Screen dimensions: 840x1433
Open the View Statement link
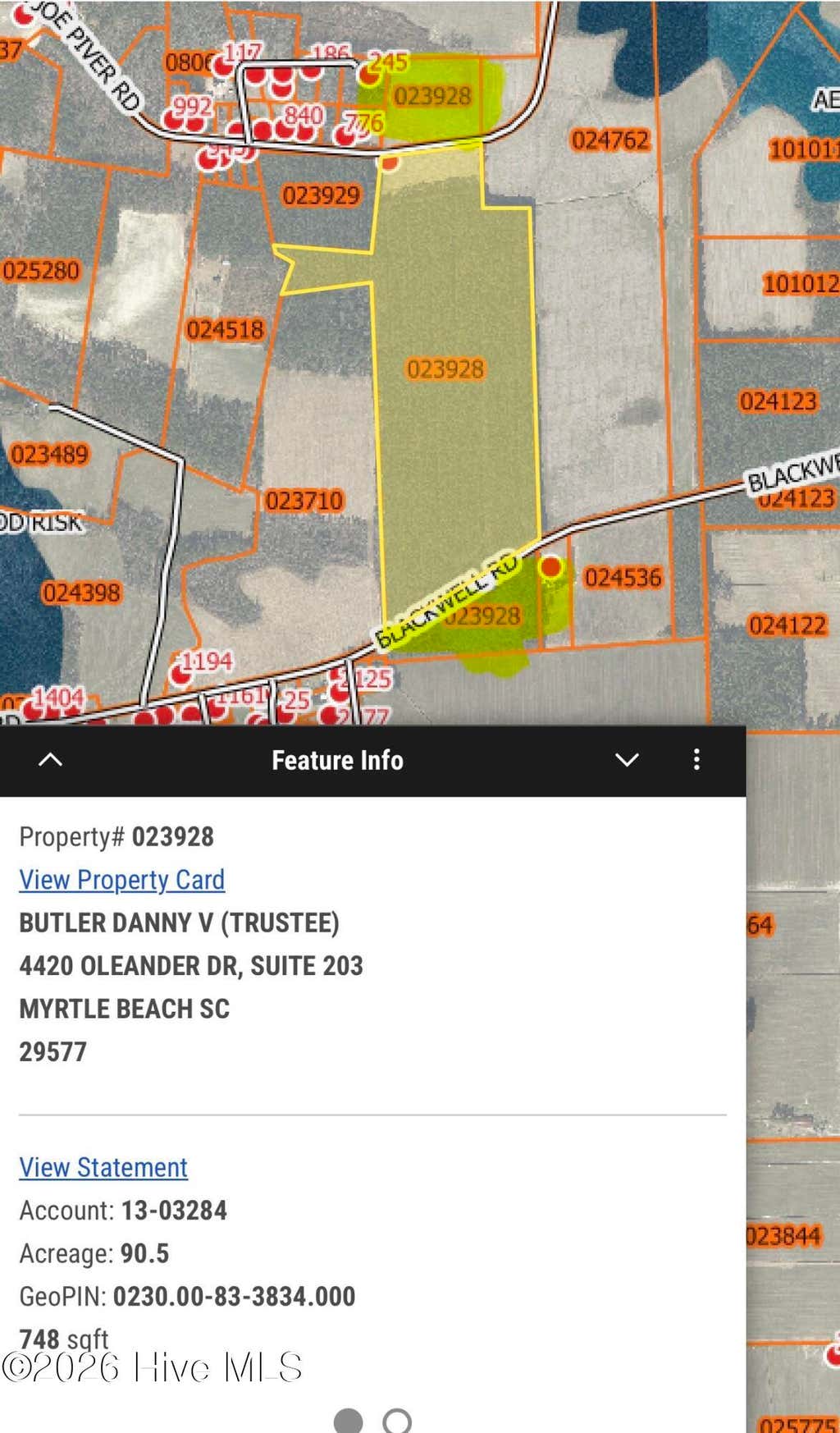(103, 1167)
